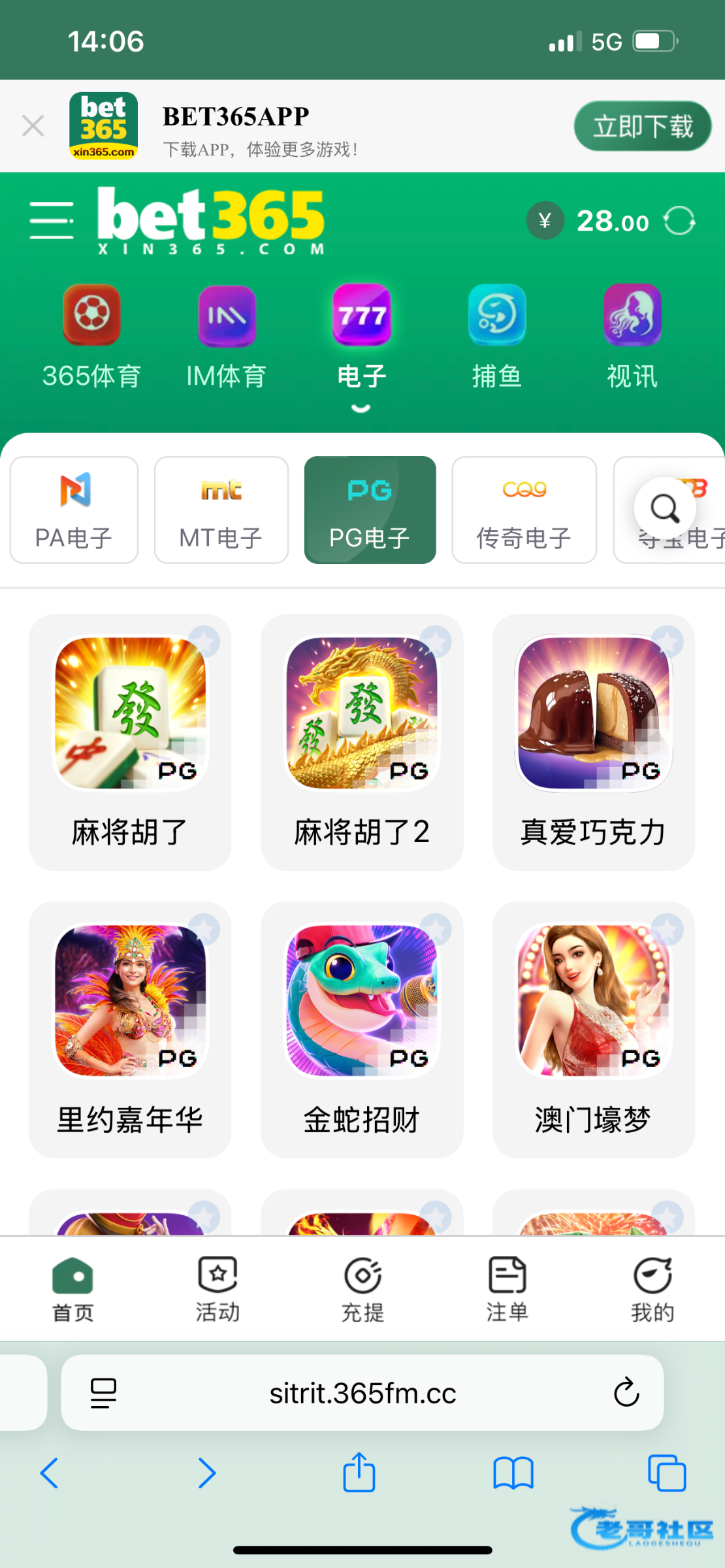The image size is (725, 1568).
Task: Open the hamburger drawer menu
Action: pos(52,220)
